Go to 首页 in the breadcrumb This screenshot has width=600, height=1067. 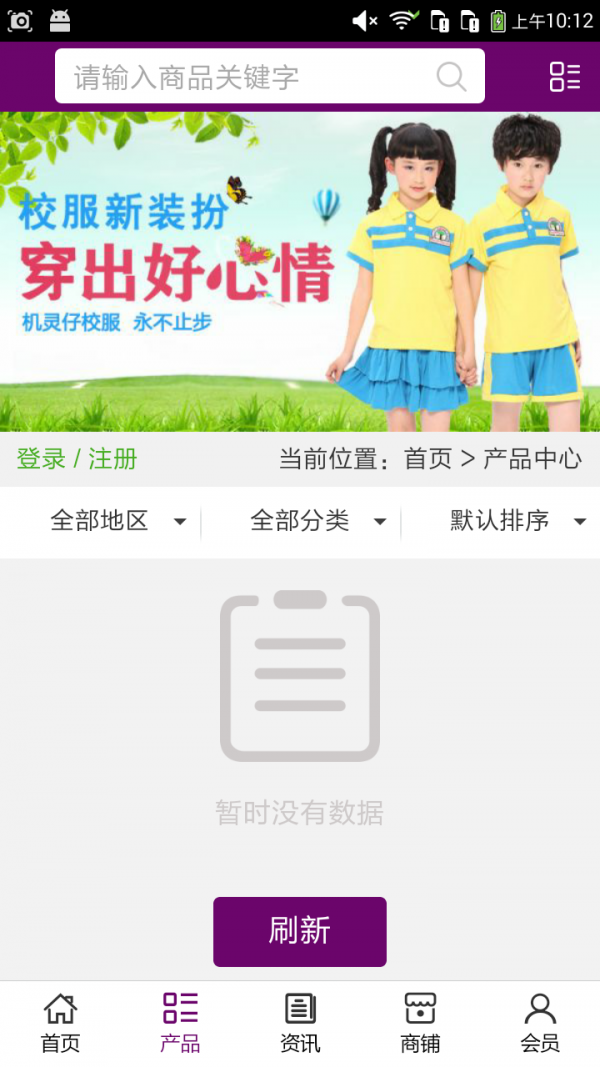(x=428, y=459)
